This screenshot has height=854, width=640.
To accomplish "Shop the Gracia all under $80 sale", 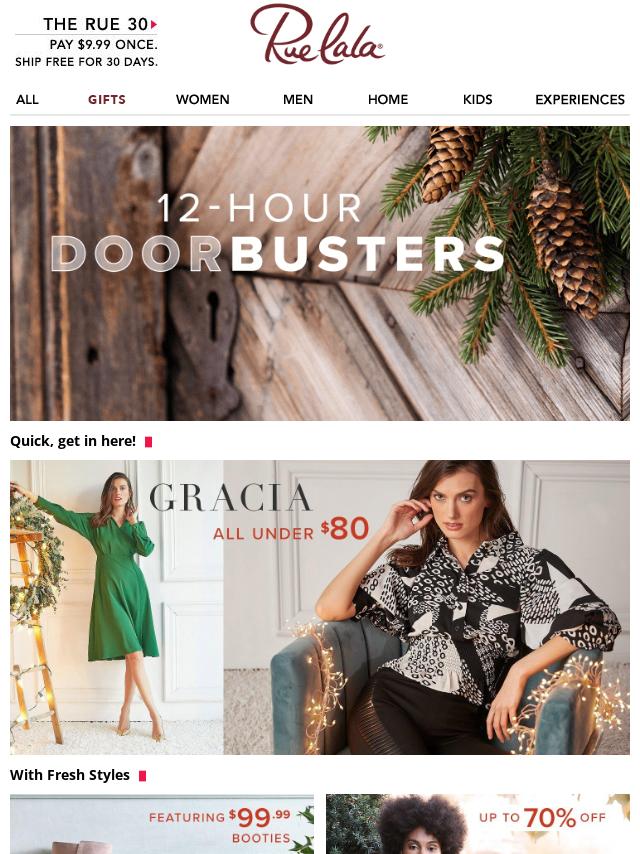I will point(320,607).
